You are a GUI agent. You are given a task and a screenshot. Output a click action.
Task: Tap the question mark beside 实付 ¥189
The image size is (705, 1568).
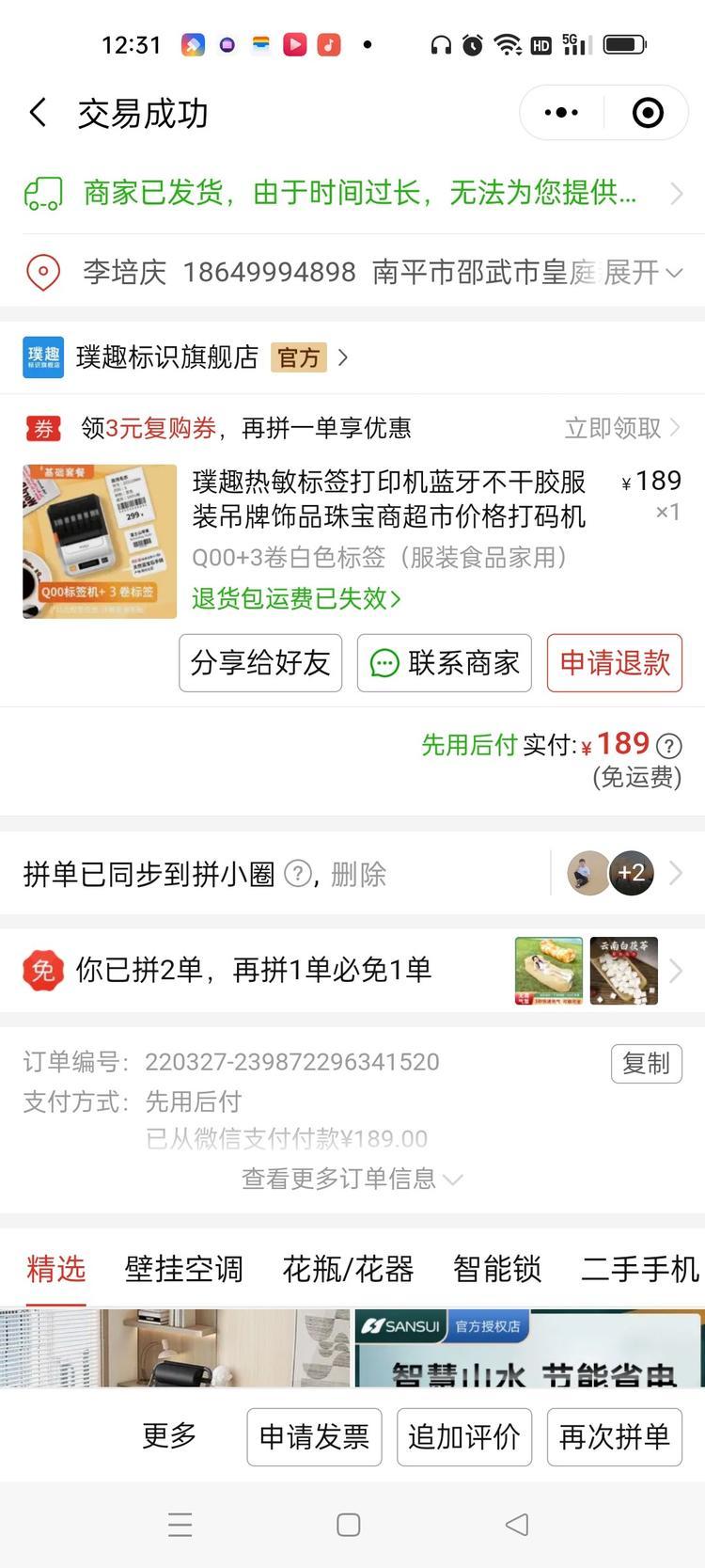(x=669, y=746)
